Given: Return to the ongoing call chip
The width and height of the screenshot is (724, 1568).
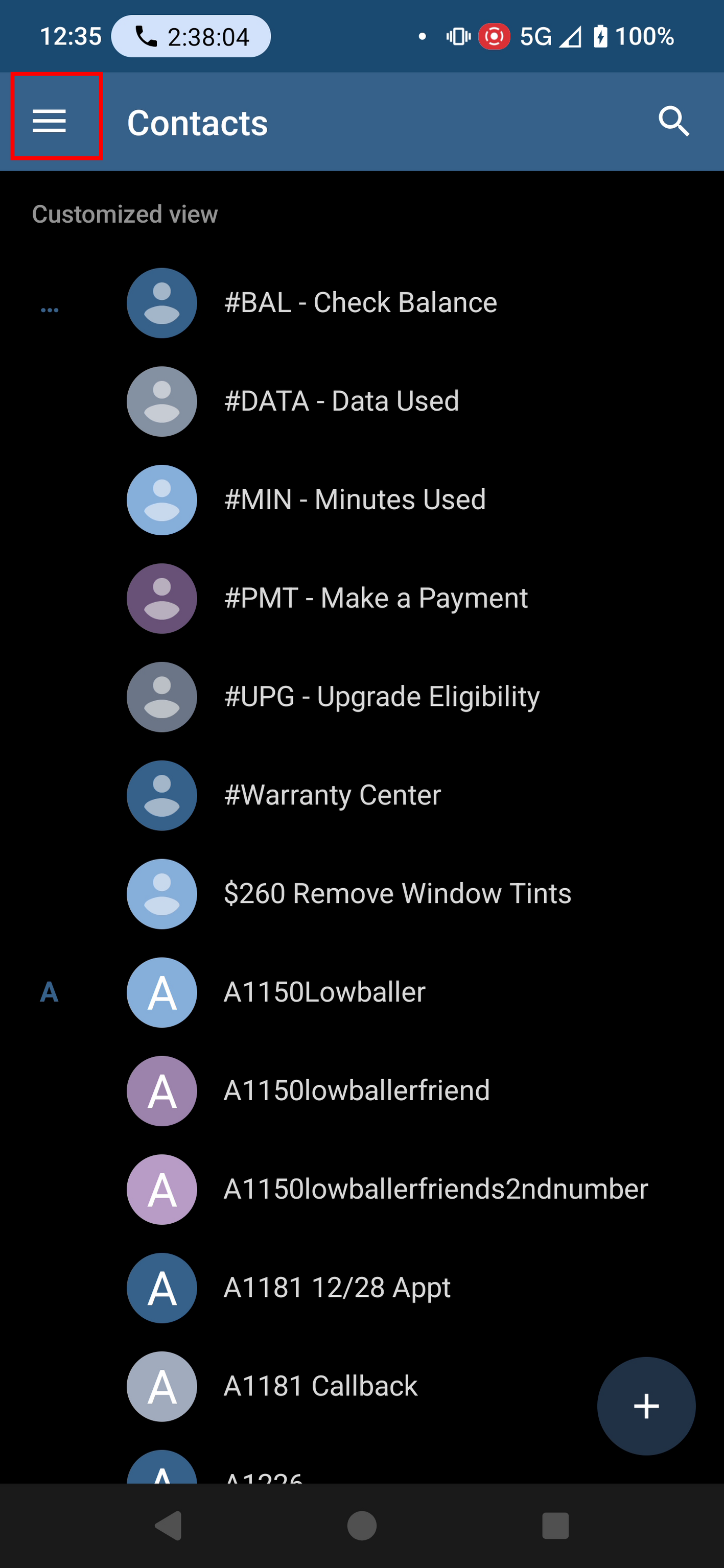Looking at the screenshot, I should 191,37.
